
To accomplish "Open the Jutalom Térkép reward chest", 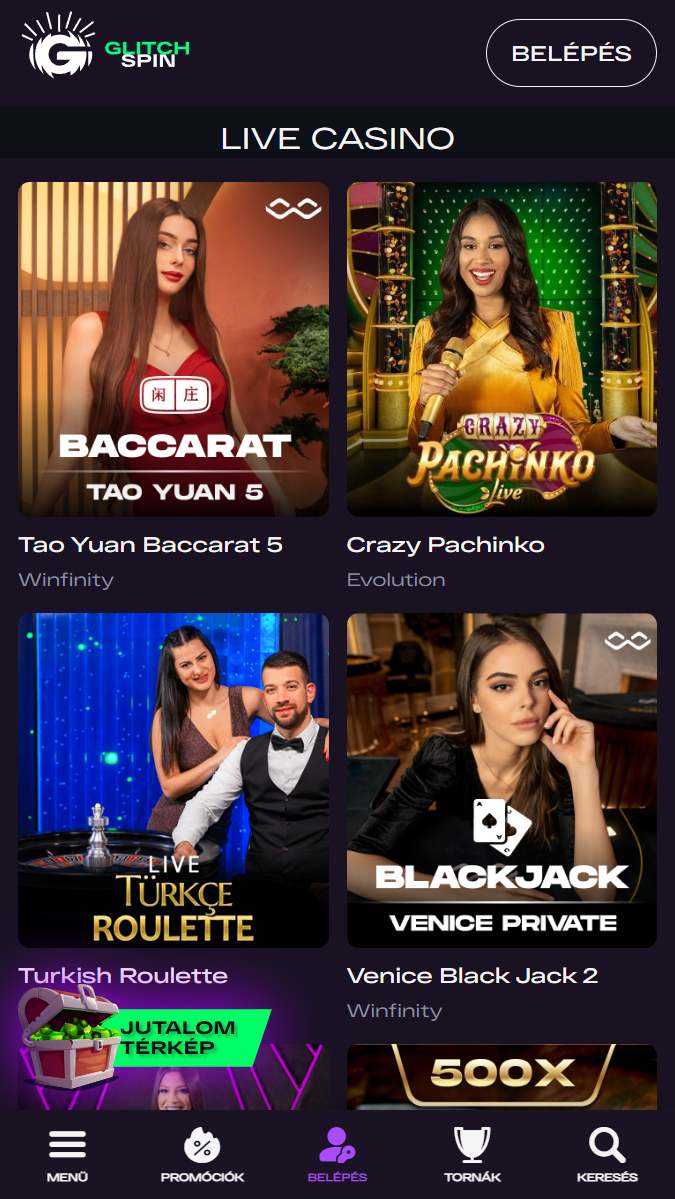I will click(144, 1037).
